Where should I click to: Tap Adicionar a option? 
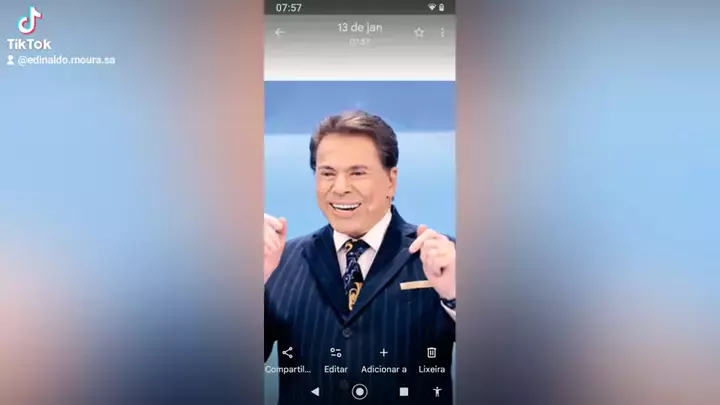(384, 359)
